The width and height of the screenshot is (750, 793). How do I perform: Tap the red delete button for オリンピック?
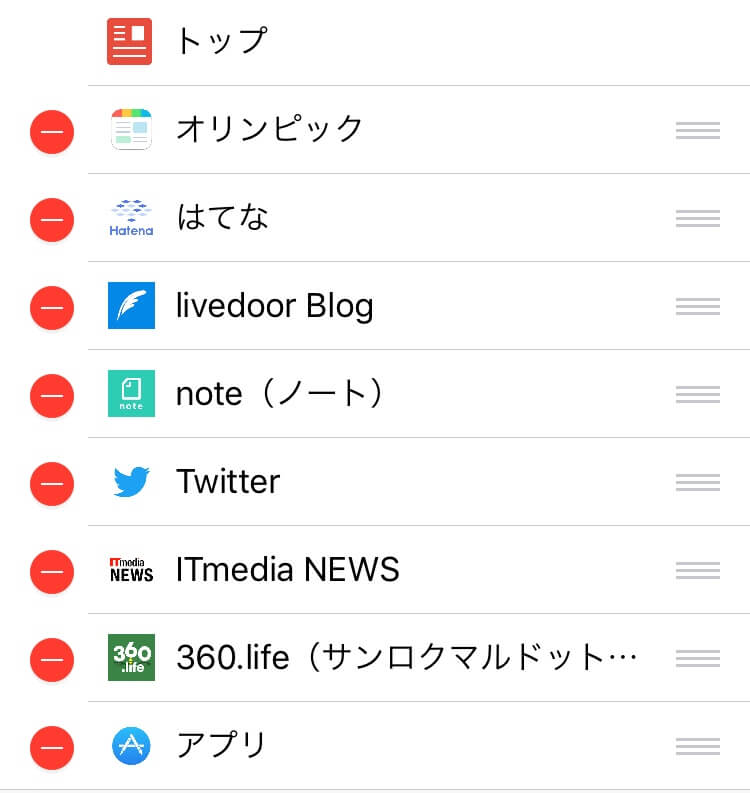pos(52,130)
